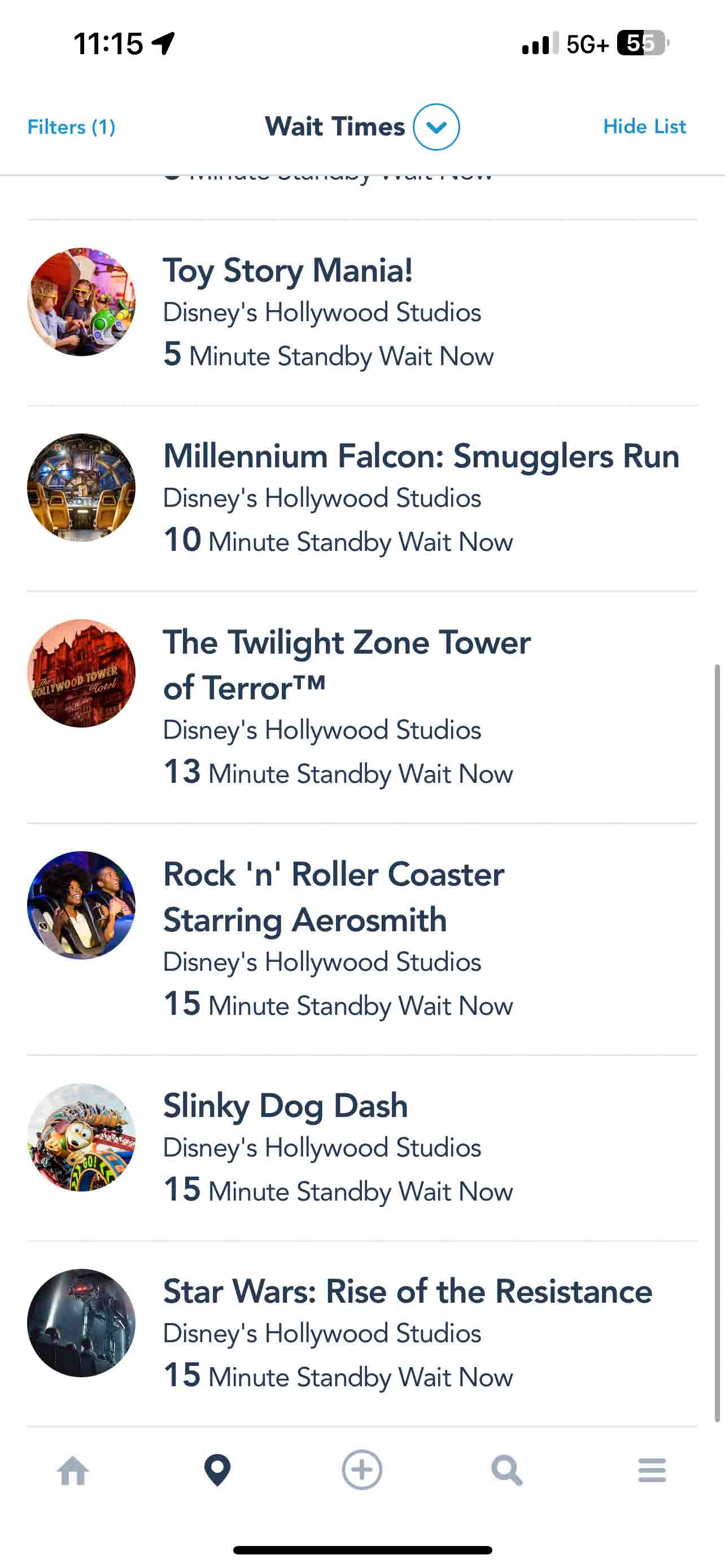Open Rock 'n' Roller Coaster Starring Aerosmith

[362, 939]
